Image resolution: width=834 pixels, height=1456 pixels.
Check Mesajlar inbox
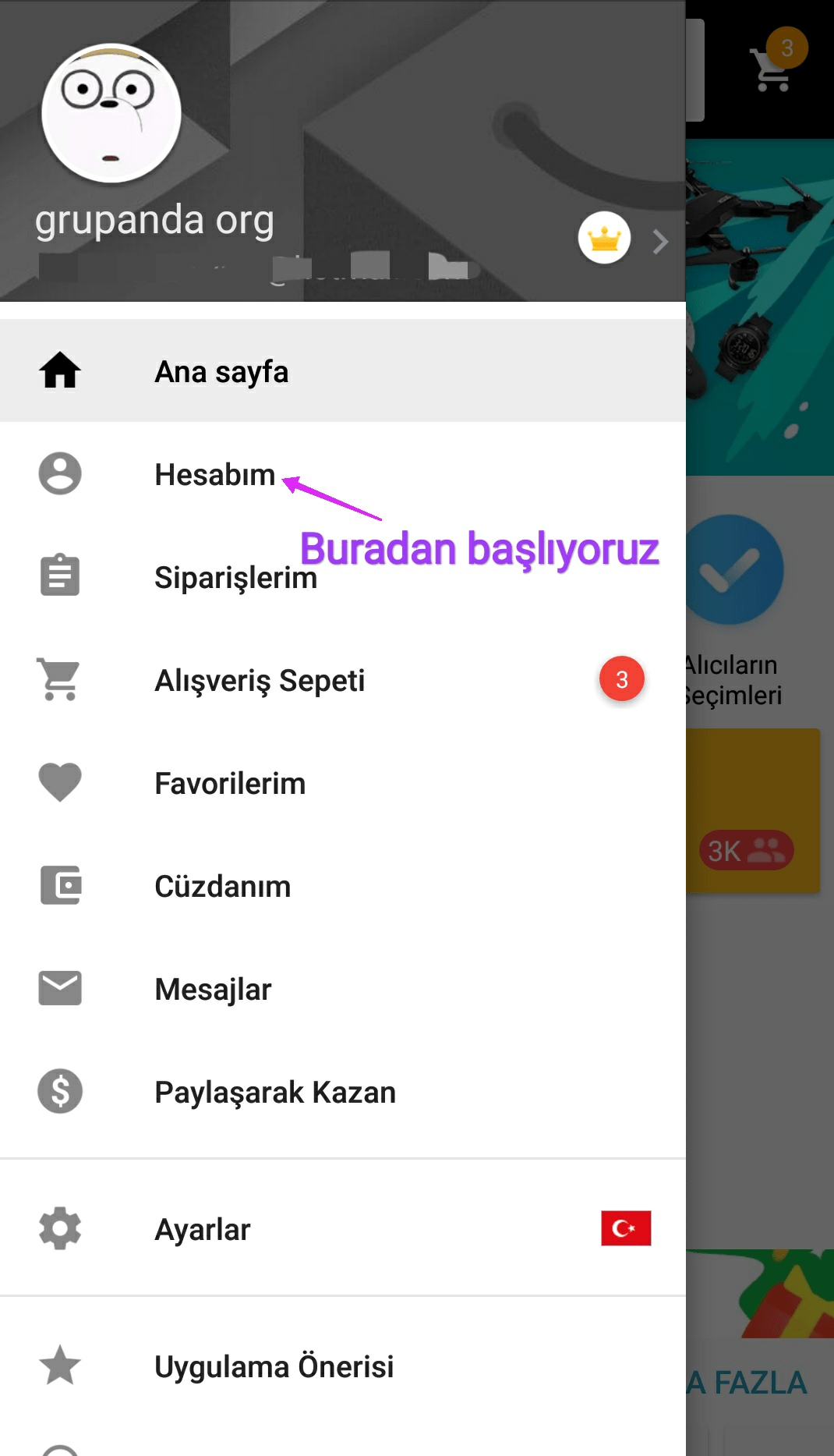213,989
